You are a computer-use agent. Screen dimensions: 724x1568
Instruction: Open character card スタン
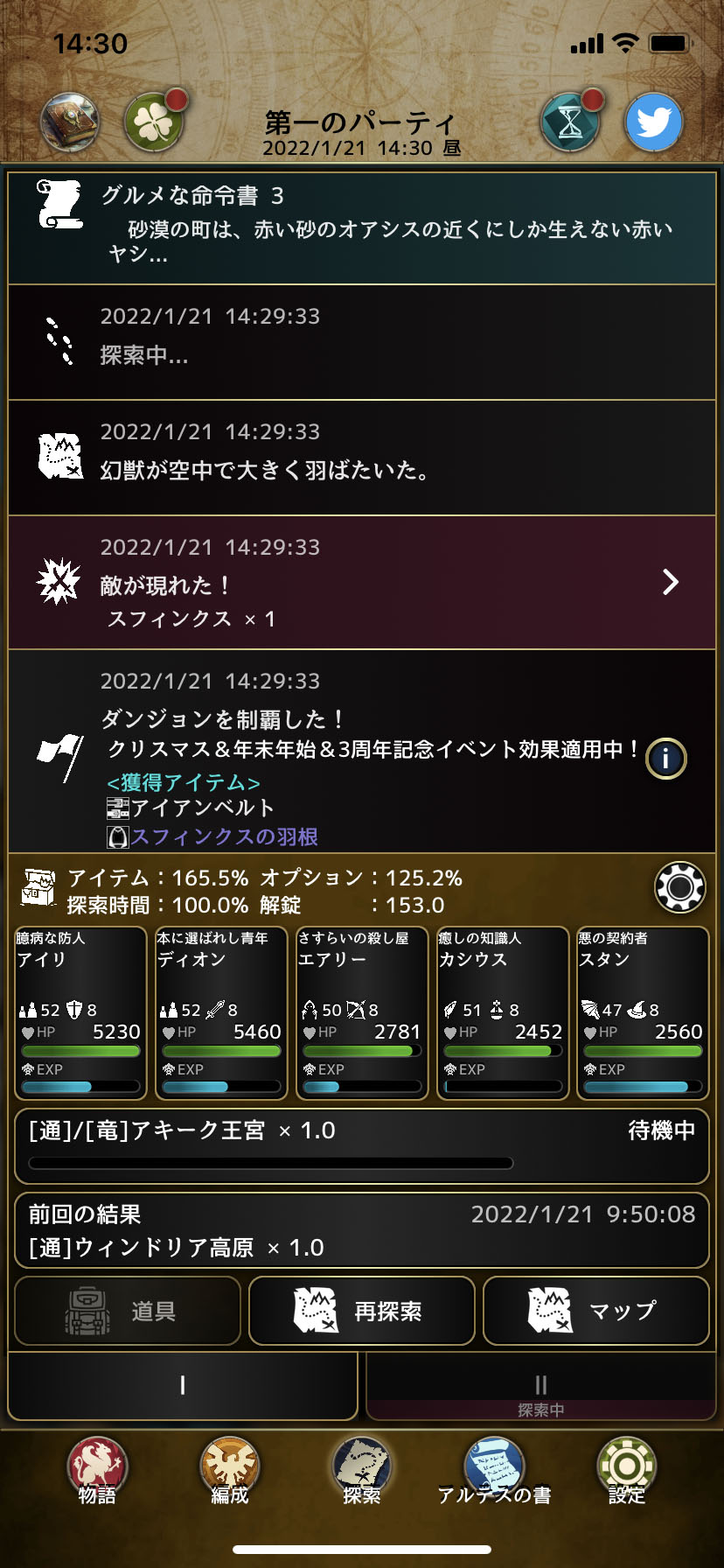click(643, 1012)
